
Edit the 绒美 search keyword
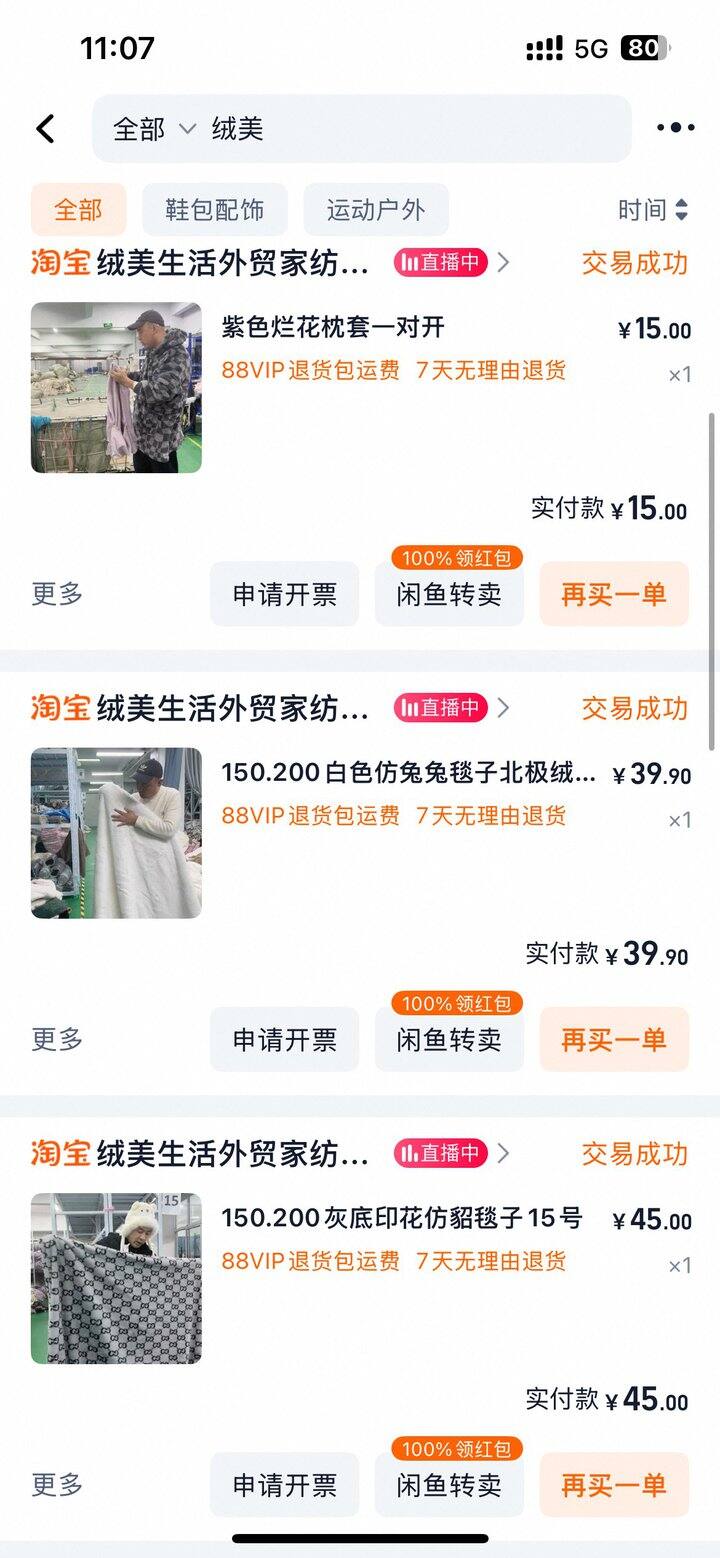click(x=400, y=129)
